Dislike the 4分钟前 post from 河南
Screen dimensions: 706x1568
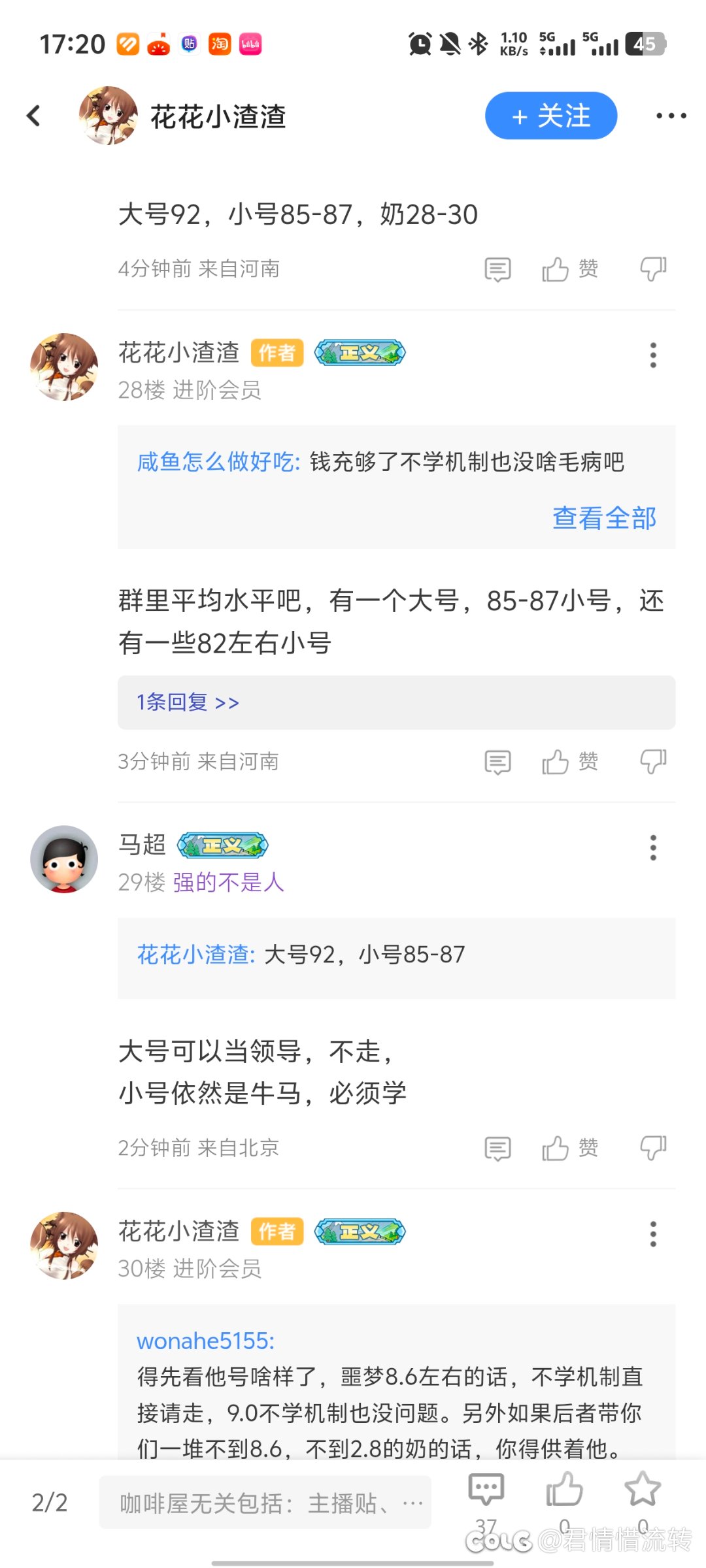(x=652, y=269)
